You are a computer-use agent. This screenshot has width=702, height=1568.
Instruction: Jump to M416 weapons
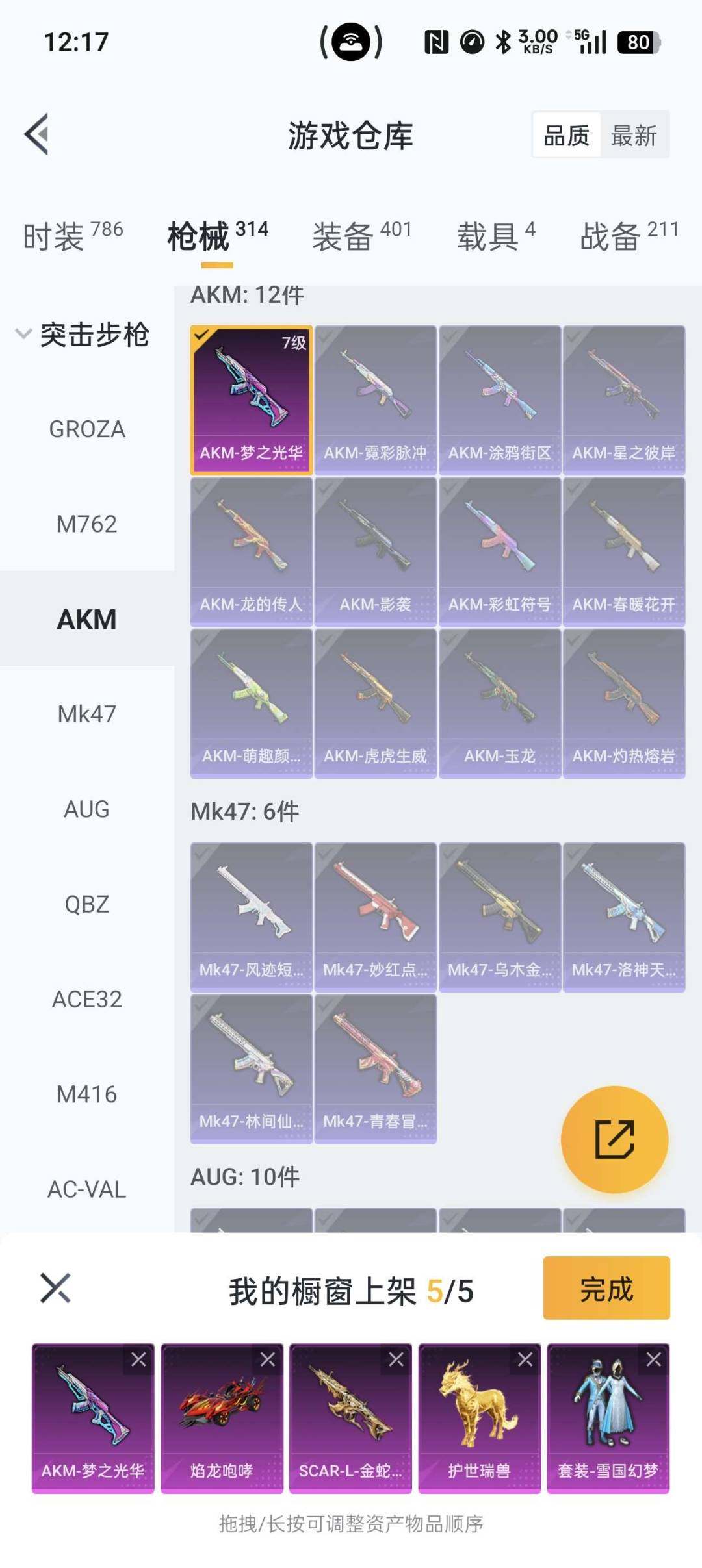87,1094
